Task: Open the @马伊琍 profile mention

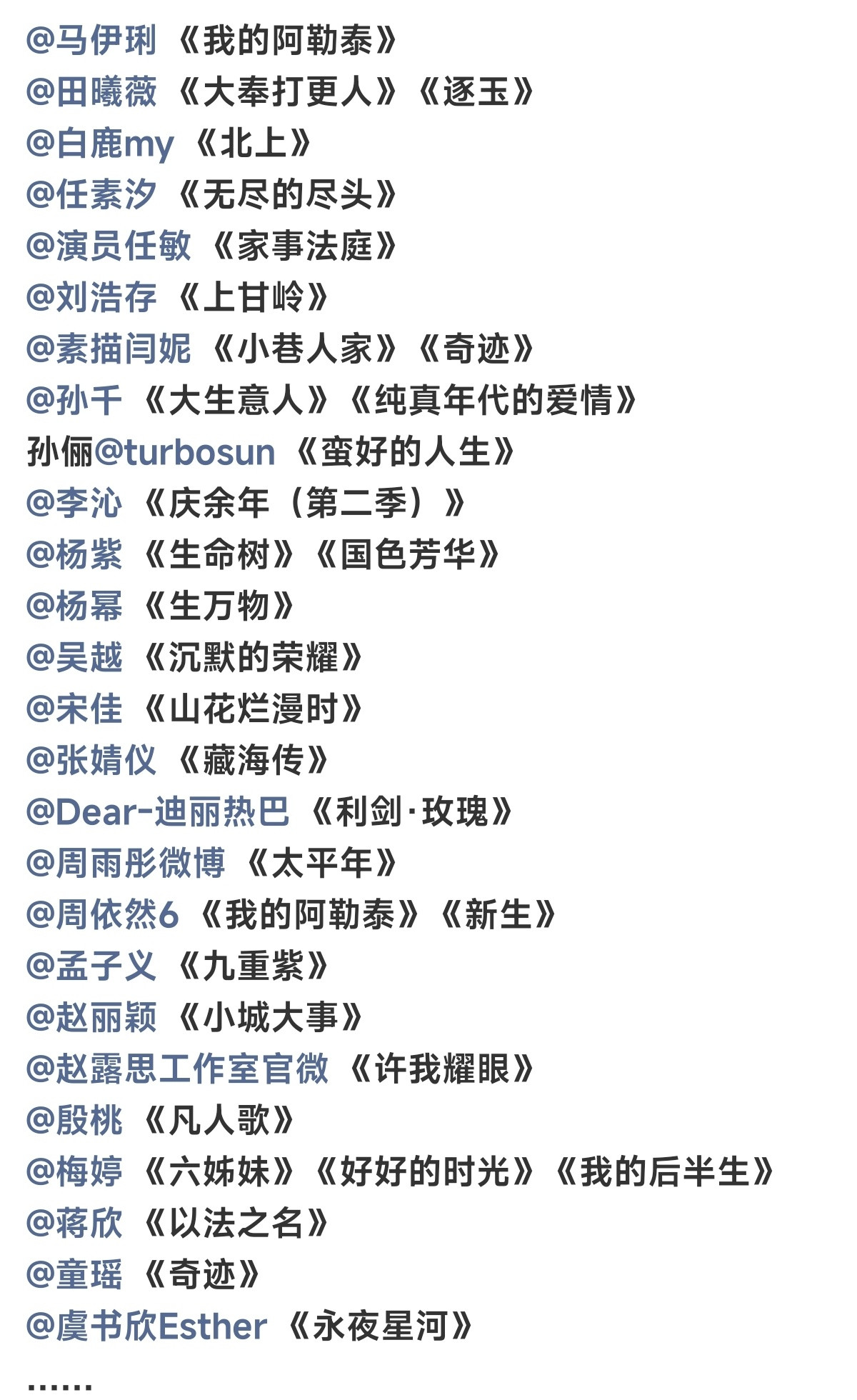Action: (x=91, y=41)
